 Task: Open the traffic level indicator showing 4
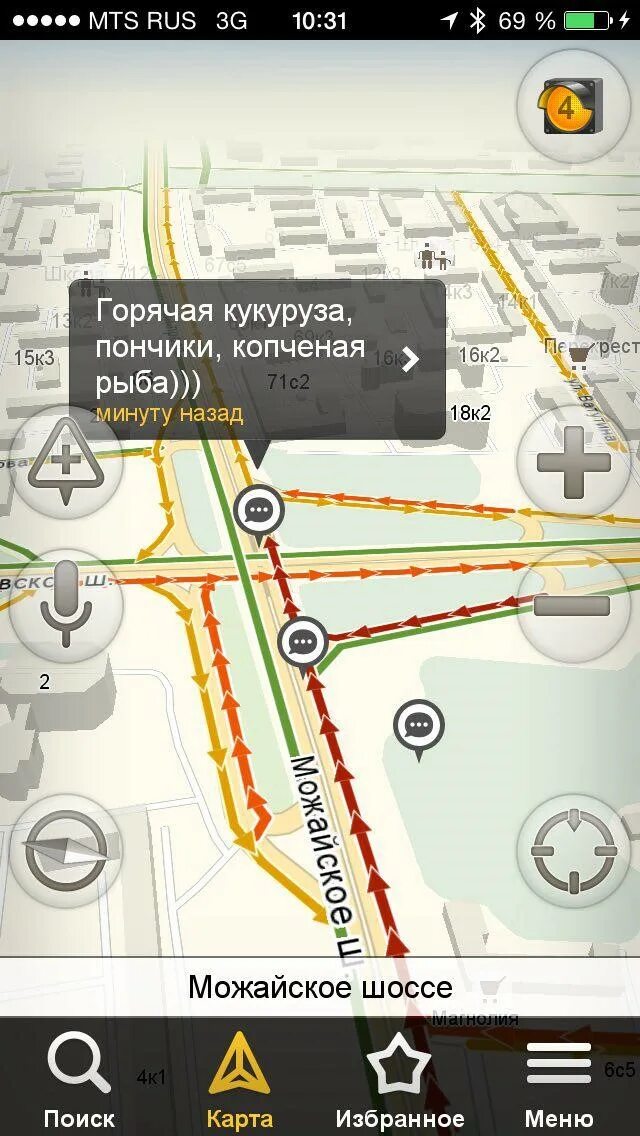[573, 106]
